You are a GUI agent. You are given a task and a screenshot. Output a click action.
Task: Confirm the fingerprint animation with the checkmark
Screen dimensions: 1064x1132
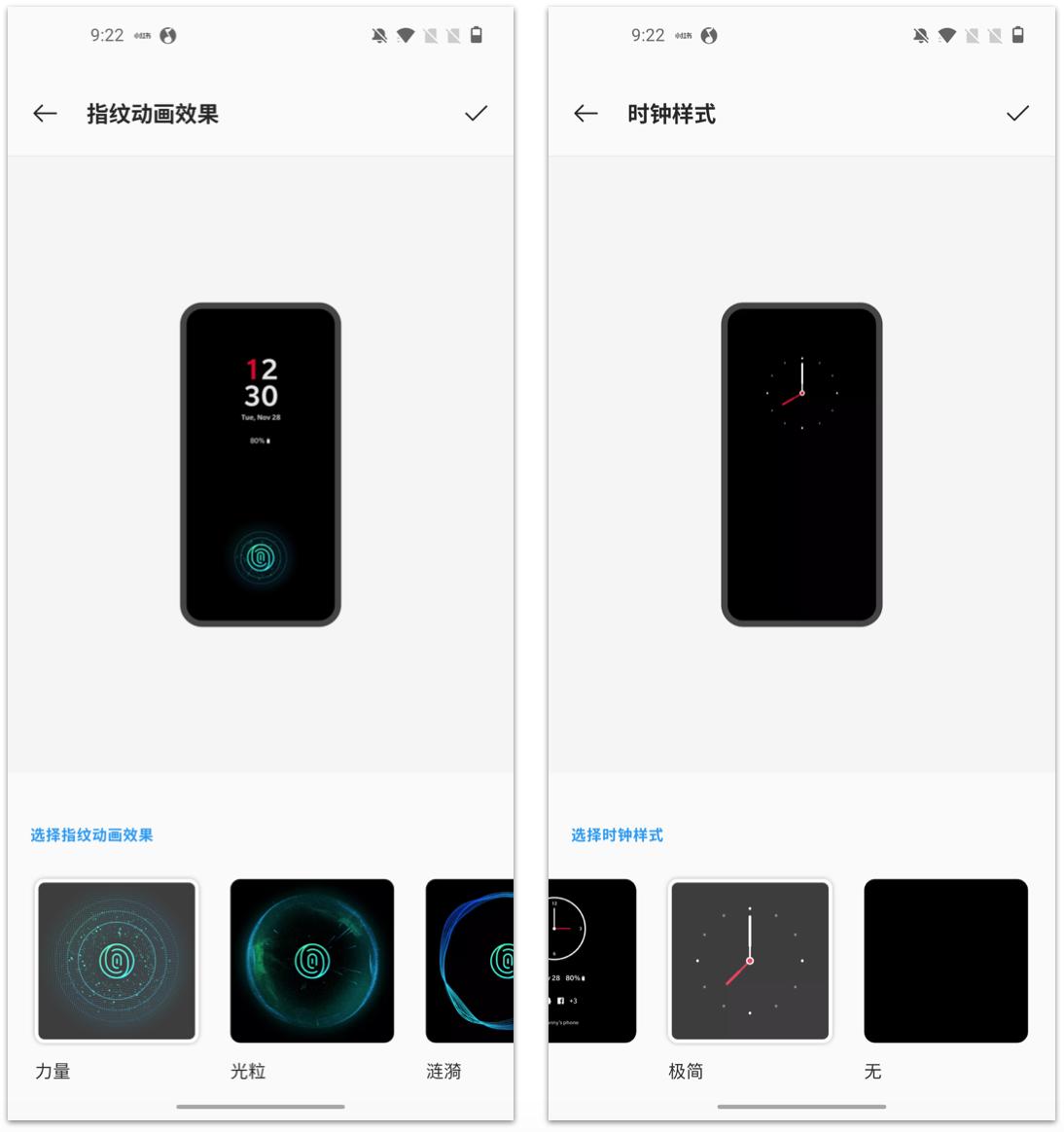tap(476, 114)
